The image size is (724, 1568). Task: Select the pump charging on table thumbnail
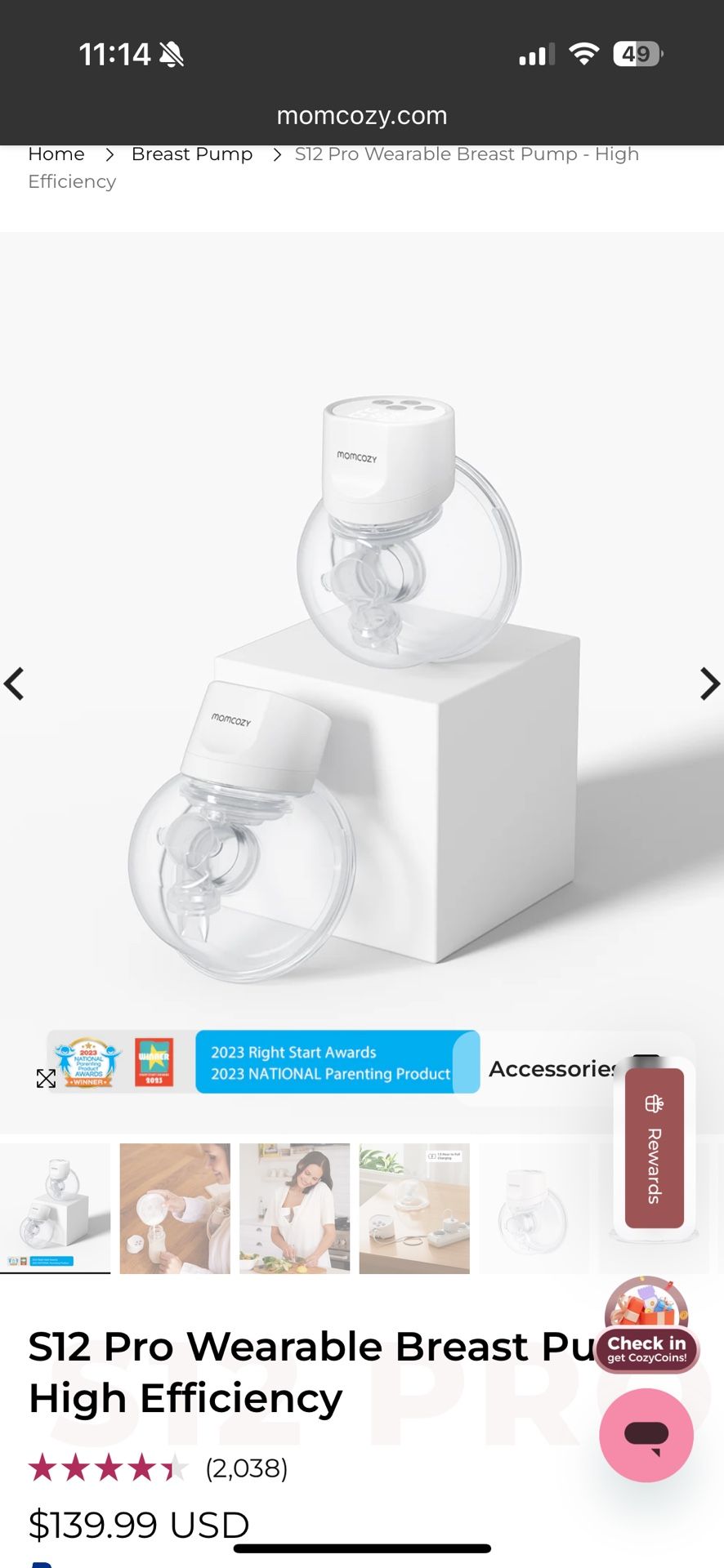(x=414, y=1208)
